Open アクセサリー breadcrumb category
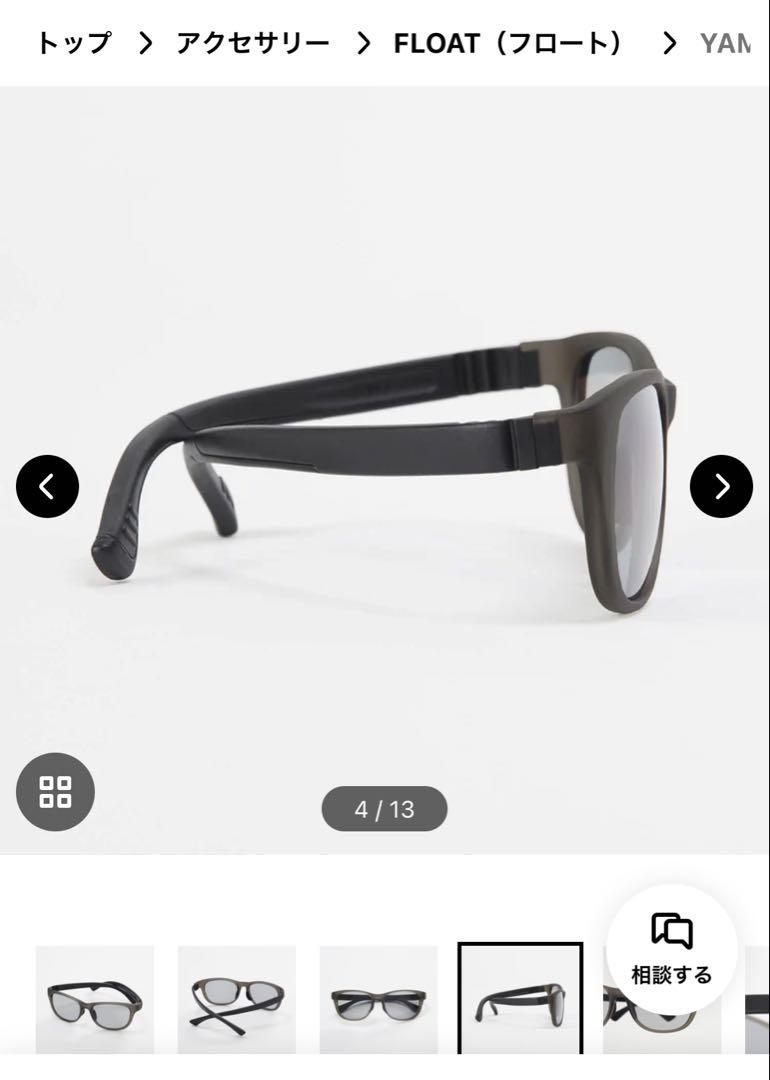The height and width of the screenshot is (1080, 770). [x=253, y=43]
